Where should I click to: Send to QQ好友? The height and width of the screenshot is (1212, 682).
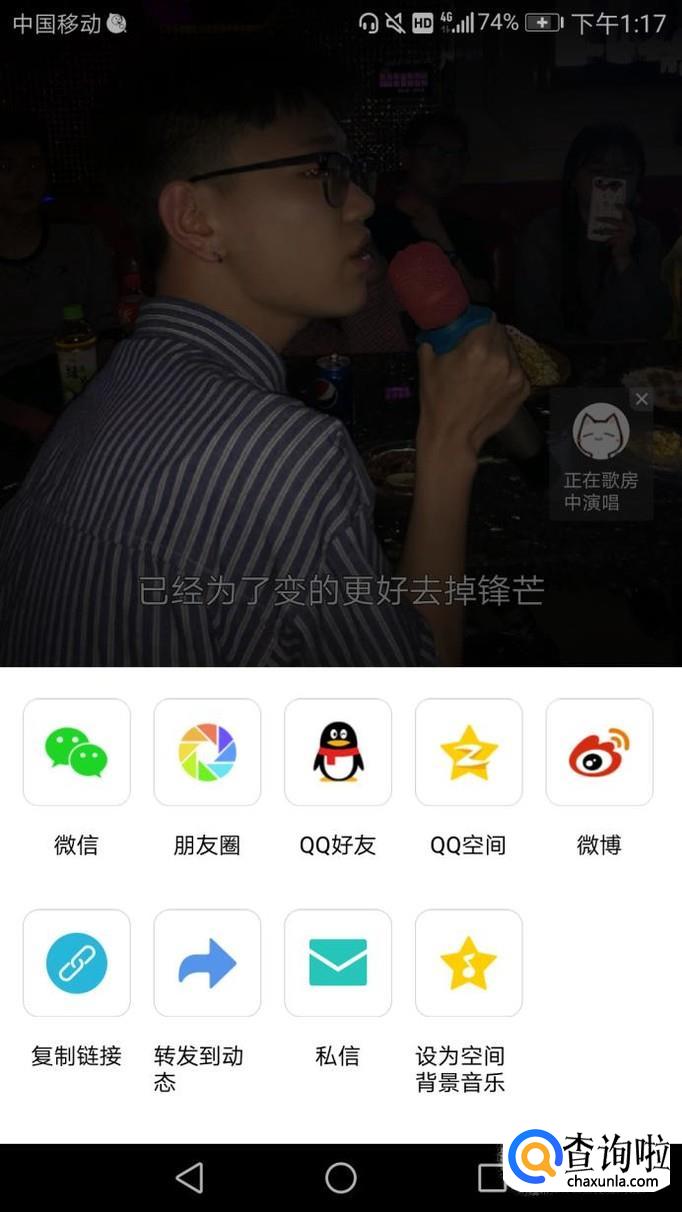338,752
